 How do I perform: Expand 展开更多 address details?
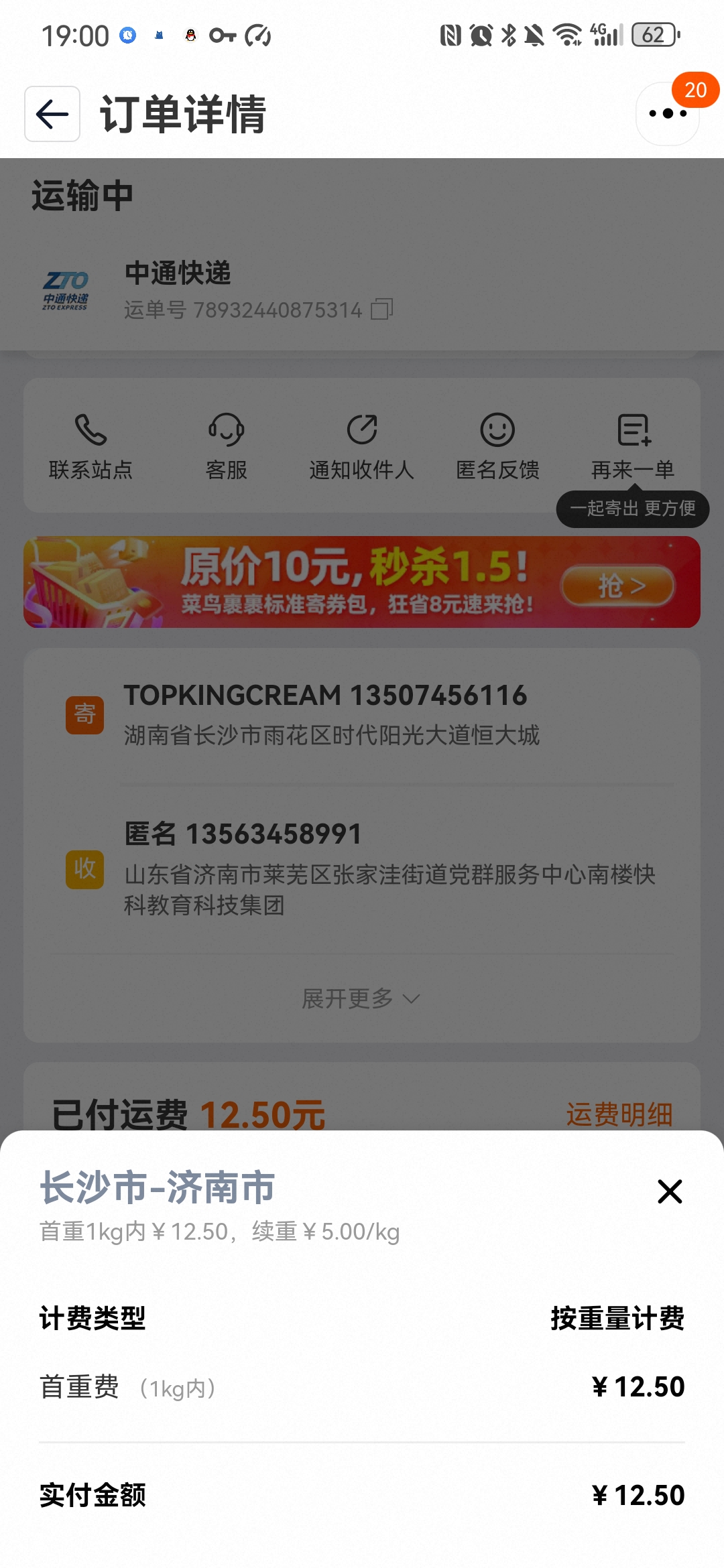pos(362,998)
